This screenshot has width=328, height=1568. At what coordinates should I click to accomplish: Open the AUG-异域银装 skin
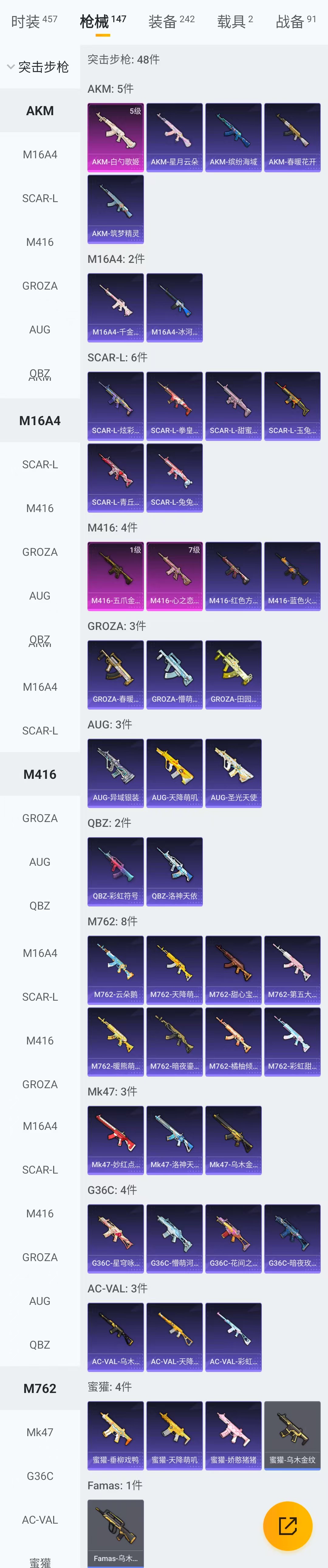pos(116,773)
